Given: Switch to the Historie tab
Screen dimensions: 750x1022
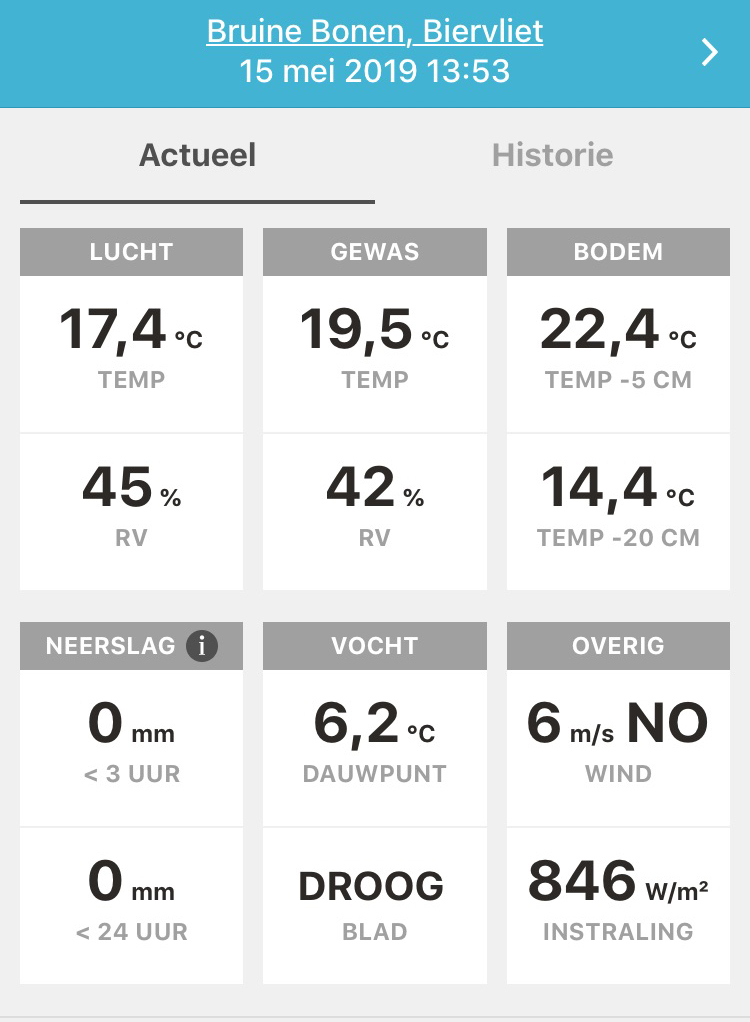Looking at the screenshot, I should [x=552, y=156].
